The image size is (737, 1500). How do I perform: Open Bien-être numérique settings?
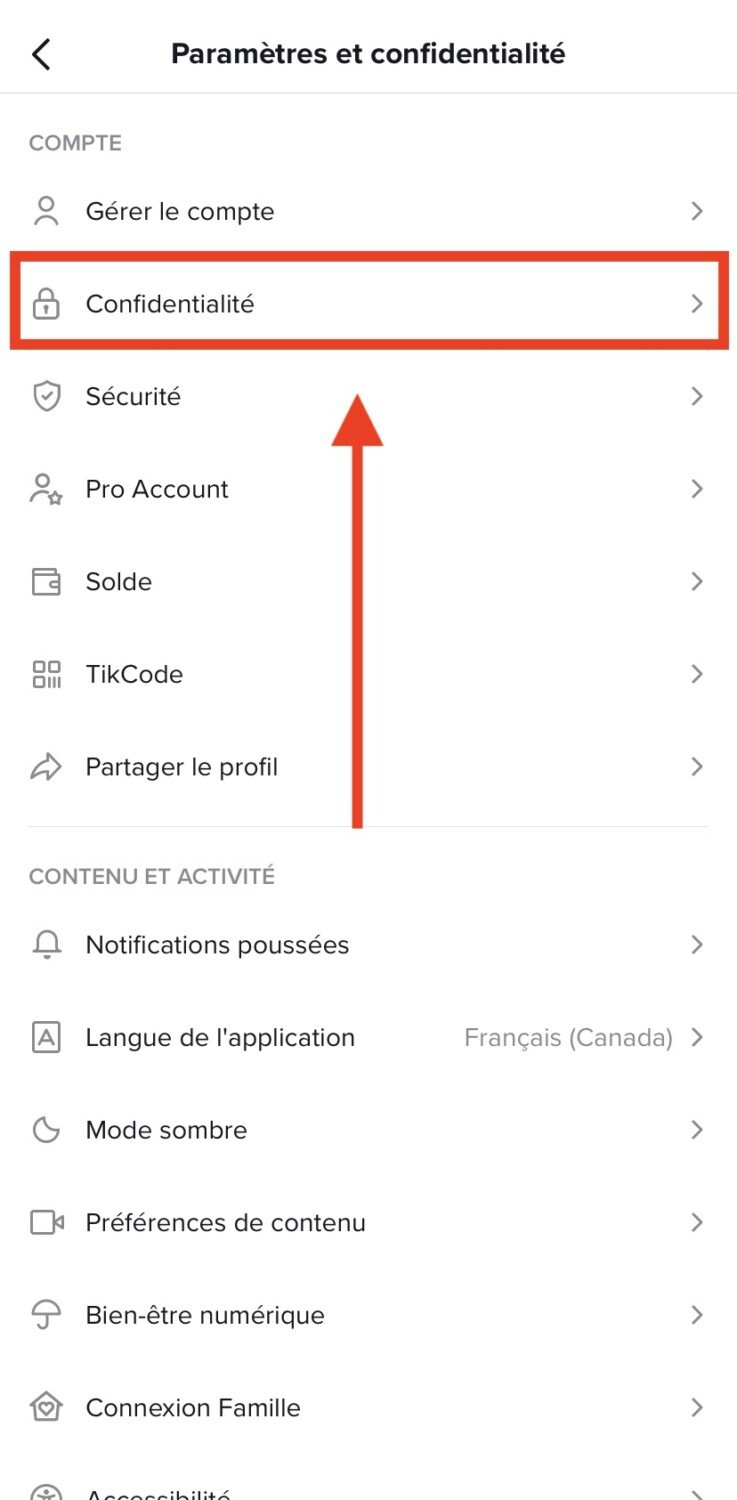tap(205, 1316)
